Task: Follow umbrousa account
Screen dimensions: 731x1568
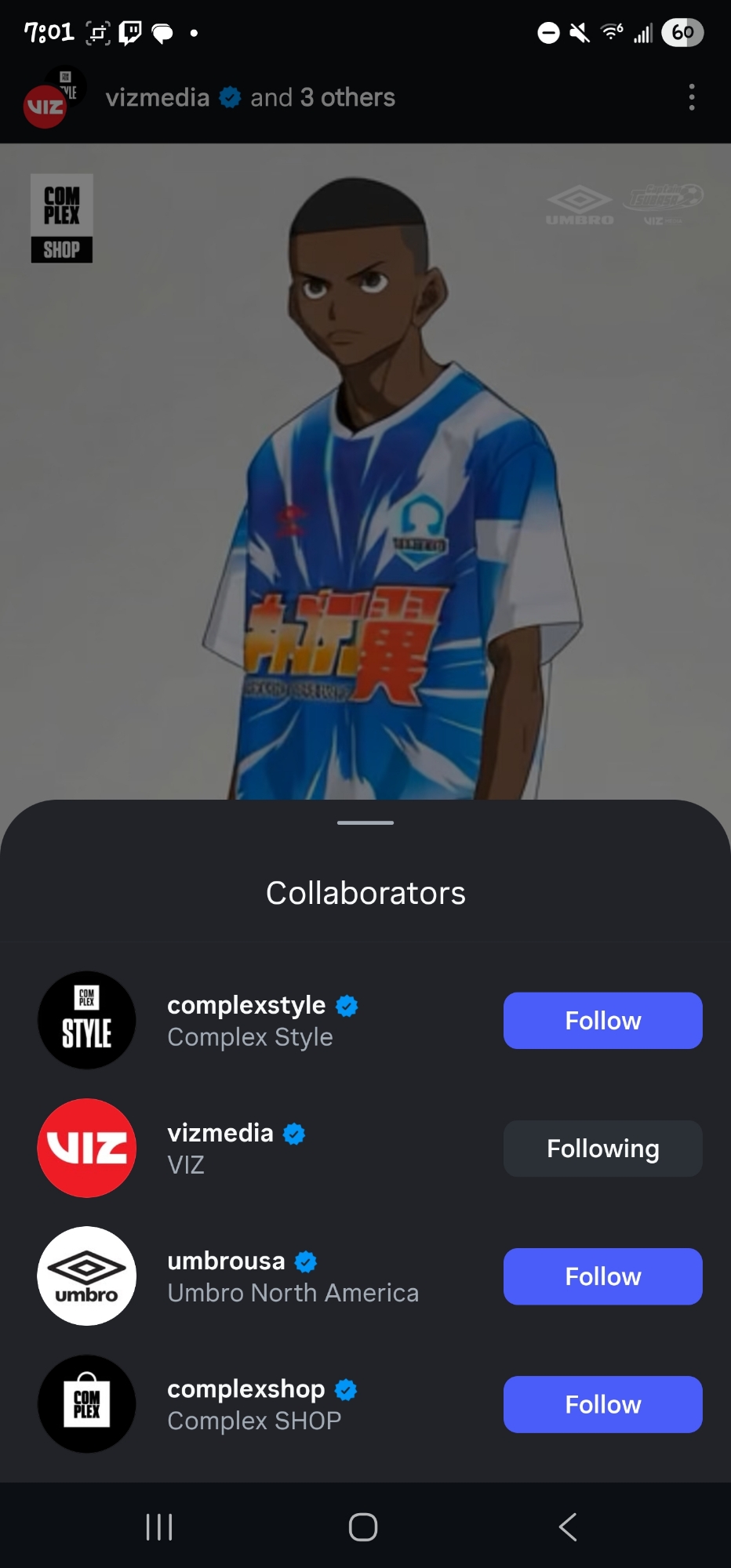Action: pyautogui.click(x=602, y=1276)
